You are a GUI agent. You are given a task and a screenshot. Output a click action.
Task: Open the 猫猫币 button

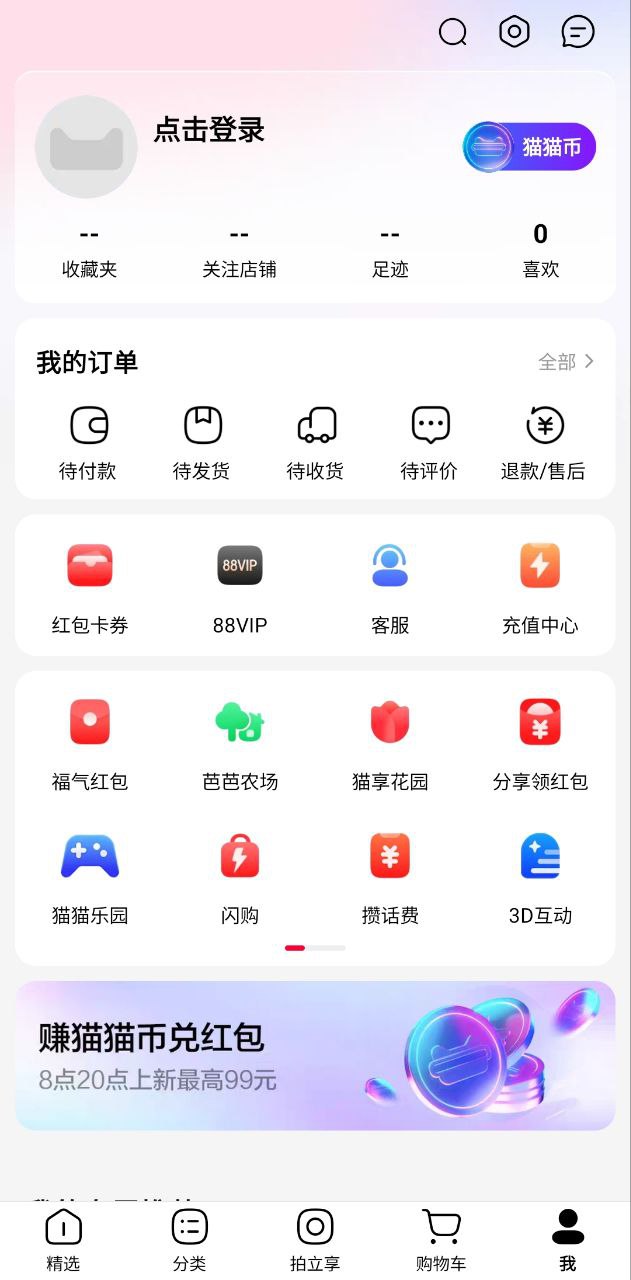[x=530, y=147]
